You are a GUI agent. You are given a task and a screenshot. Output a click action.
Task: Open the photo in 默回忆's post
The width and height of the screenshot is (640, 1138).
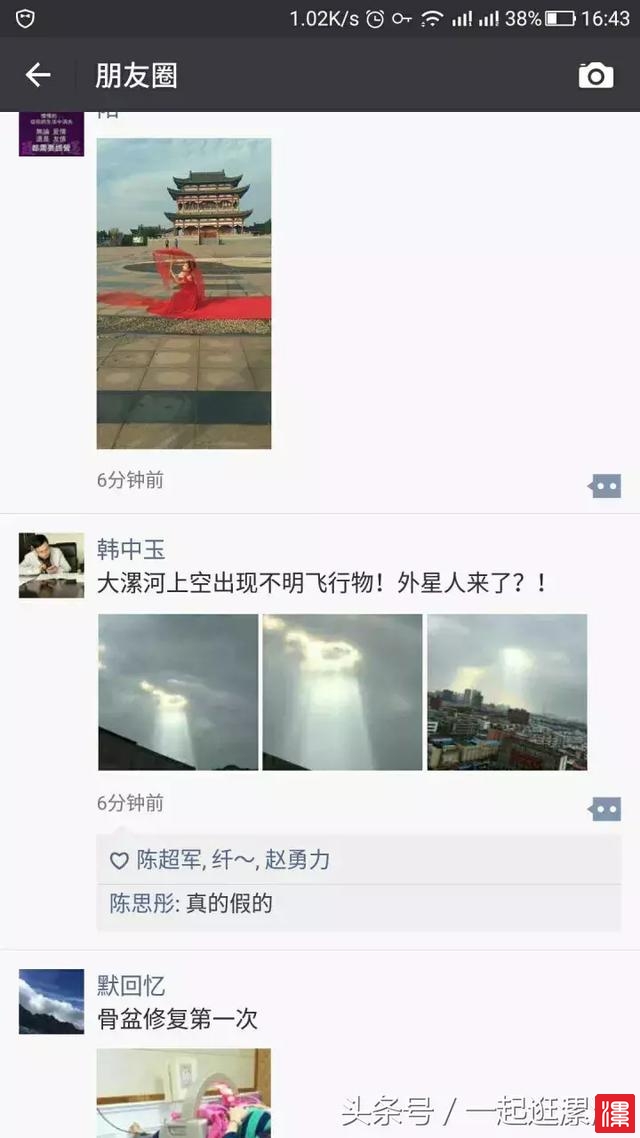click(184, 1090)
